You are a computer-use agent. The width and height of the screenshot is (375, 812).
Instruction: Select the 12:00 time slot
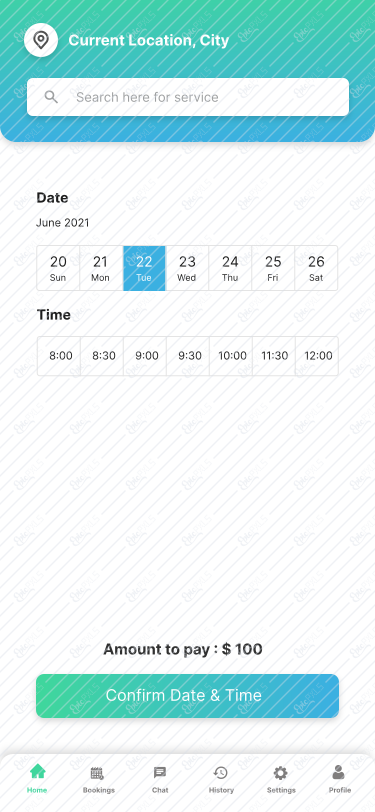pos(317,356)
